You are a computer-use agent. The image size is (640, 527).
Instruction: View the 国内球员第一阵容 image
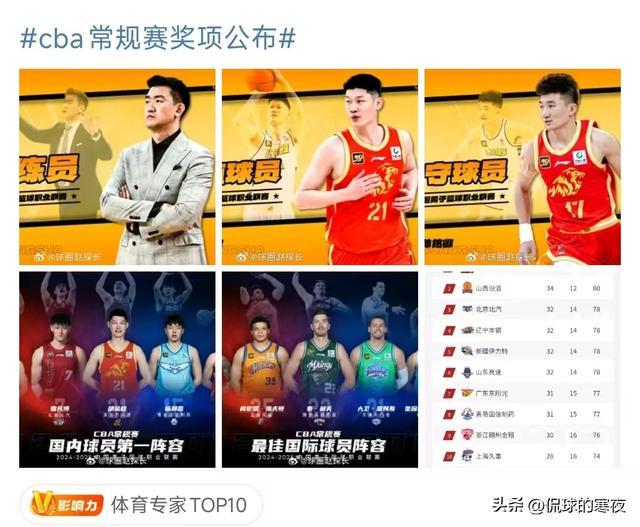click(x=117, y=369)
